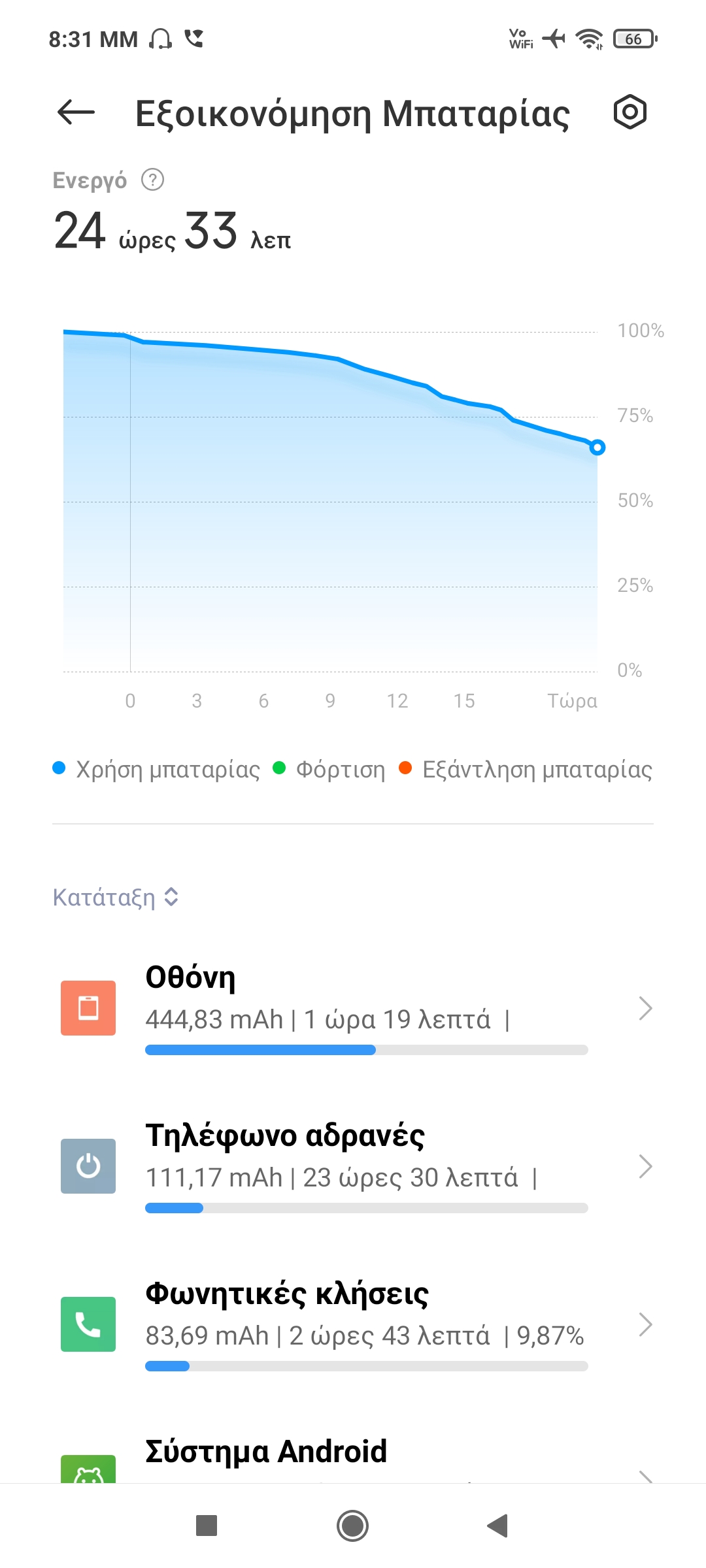The image size is (706, 1568).
Task: Open Οθόνη battery usage details
Action: pyautogui.click(x=353, y=1008)
